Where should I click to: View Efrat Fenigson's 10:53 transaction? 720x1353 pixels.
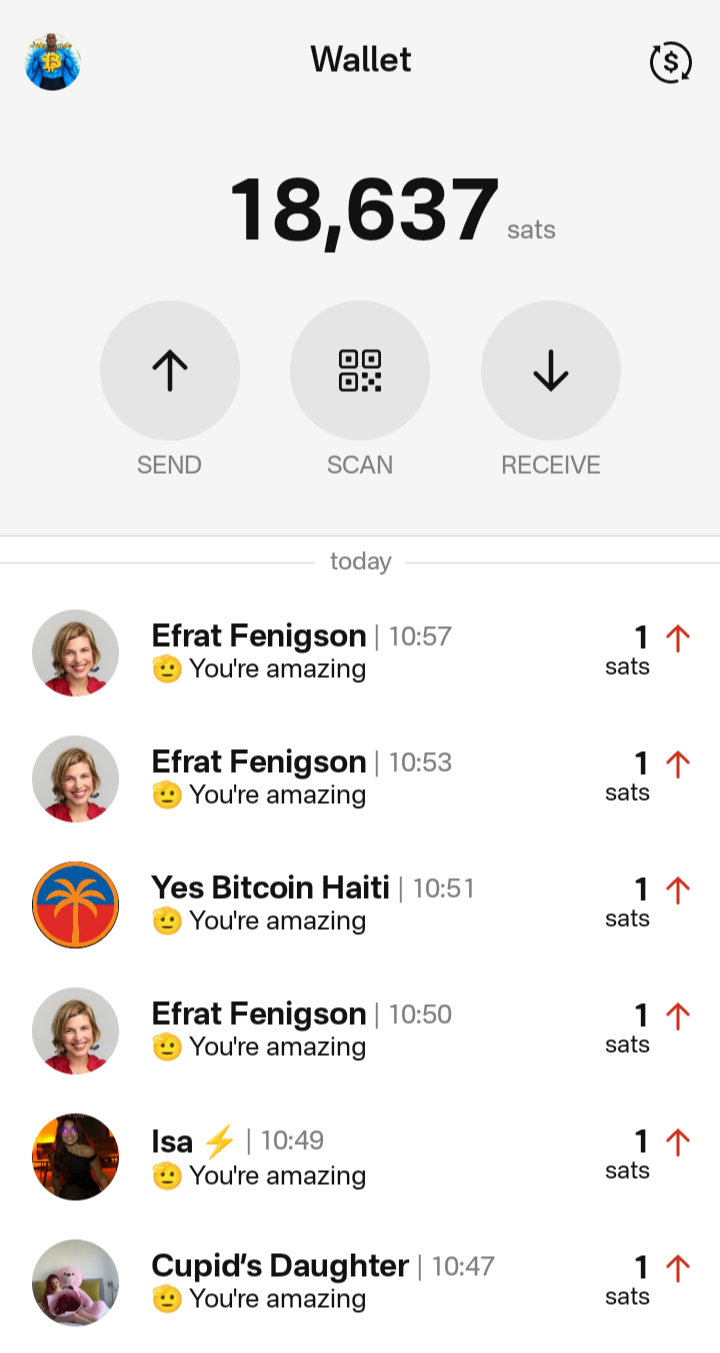coord(360,778)
